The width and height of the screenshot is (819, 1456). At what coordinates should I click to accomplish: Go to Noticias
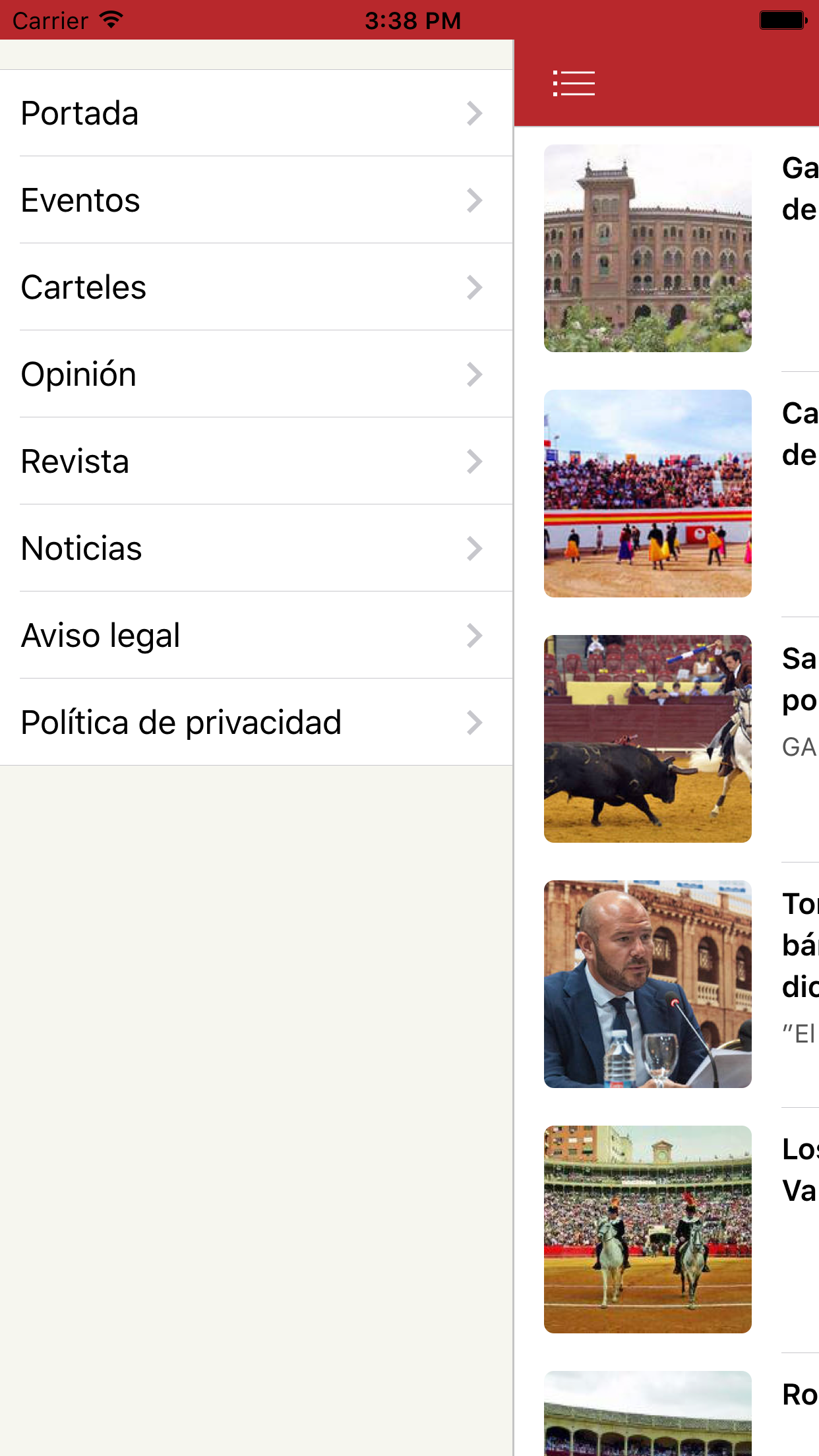(x=256, y=549)
